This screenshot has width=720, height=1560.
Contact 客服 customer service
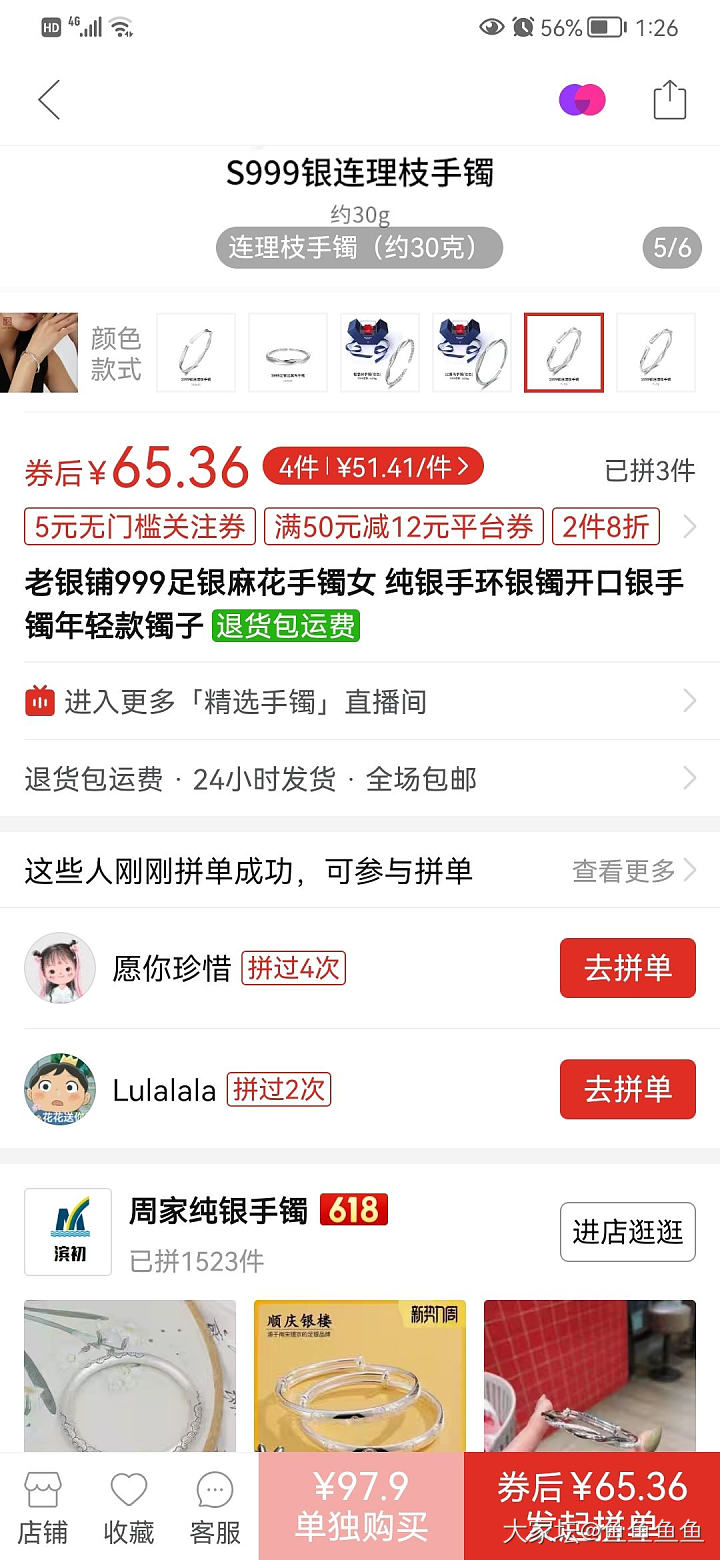(215, 1508)
